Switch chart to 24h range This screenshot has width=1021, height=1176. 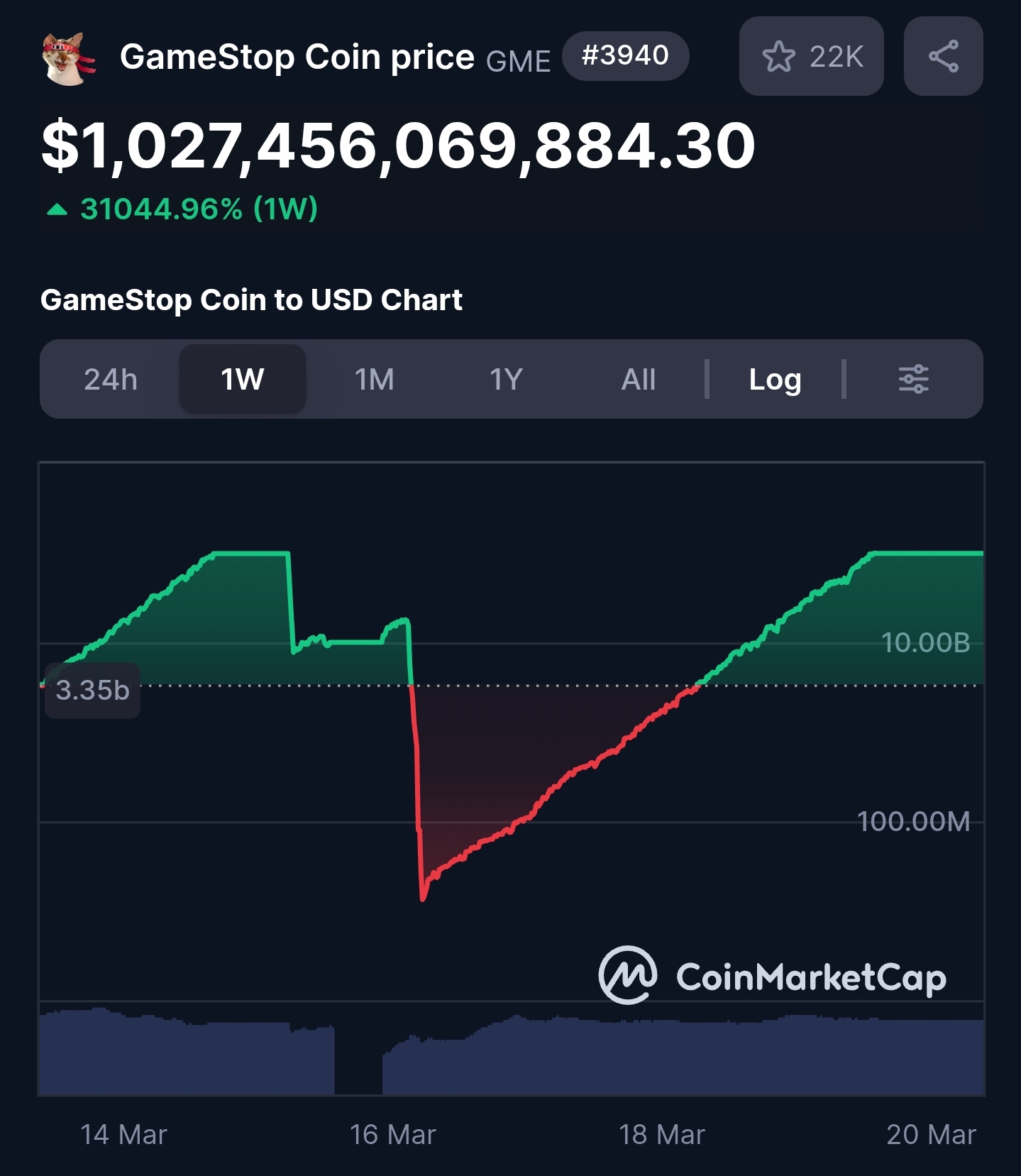pyautogui.click(x=111, y=380)
